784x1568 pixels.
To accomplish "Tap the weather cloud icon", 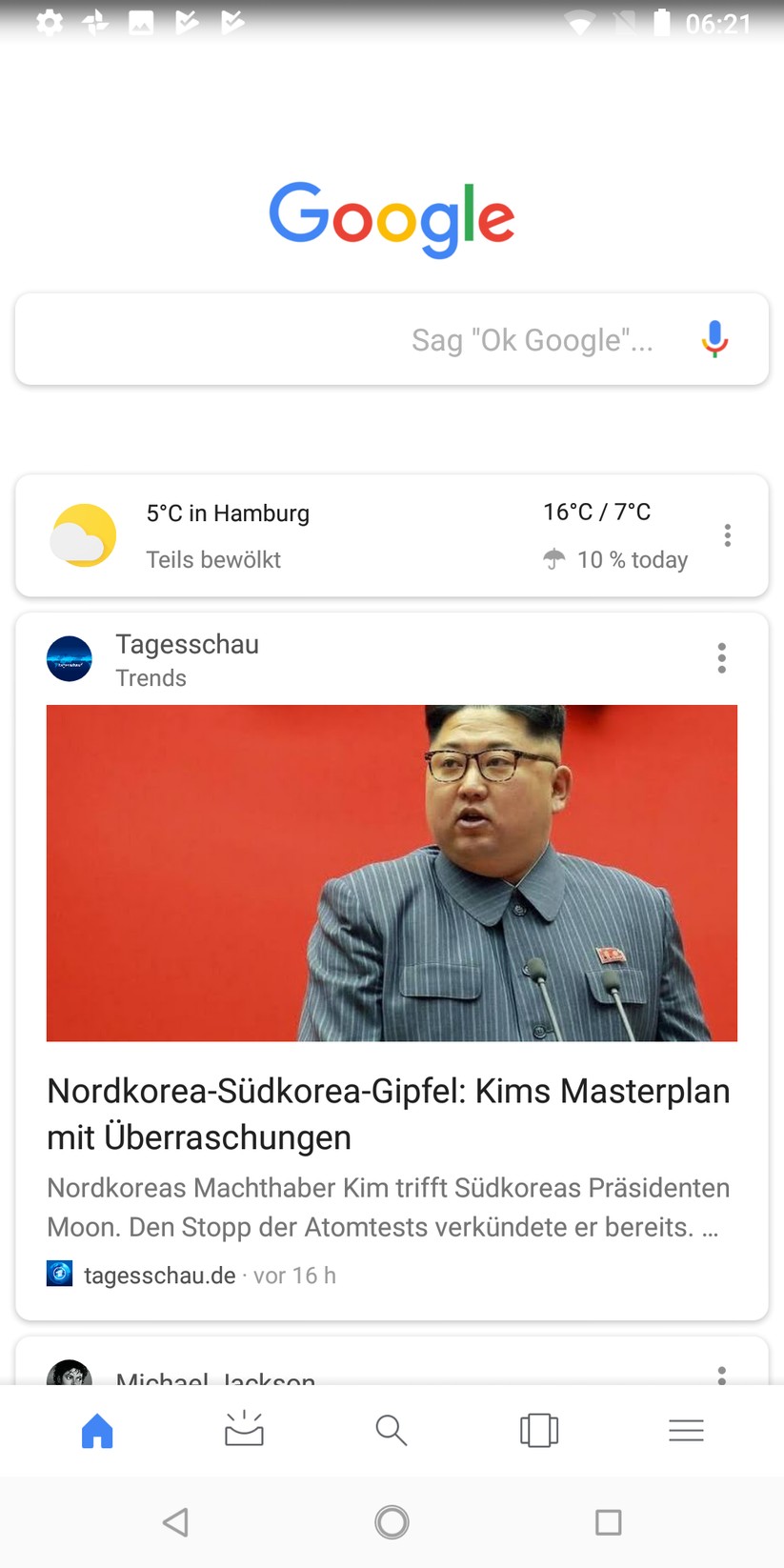I will (x=82, y=535).
